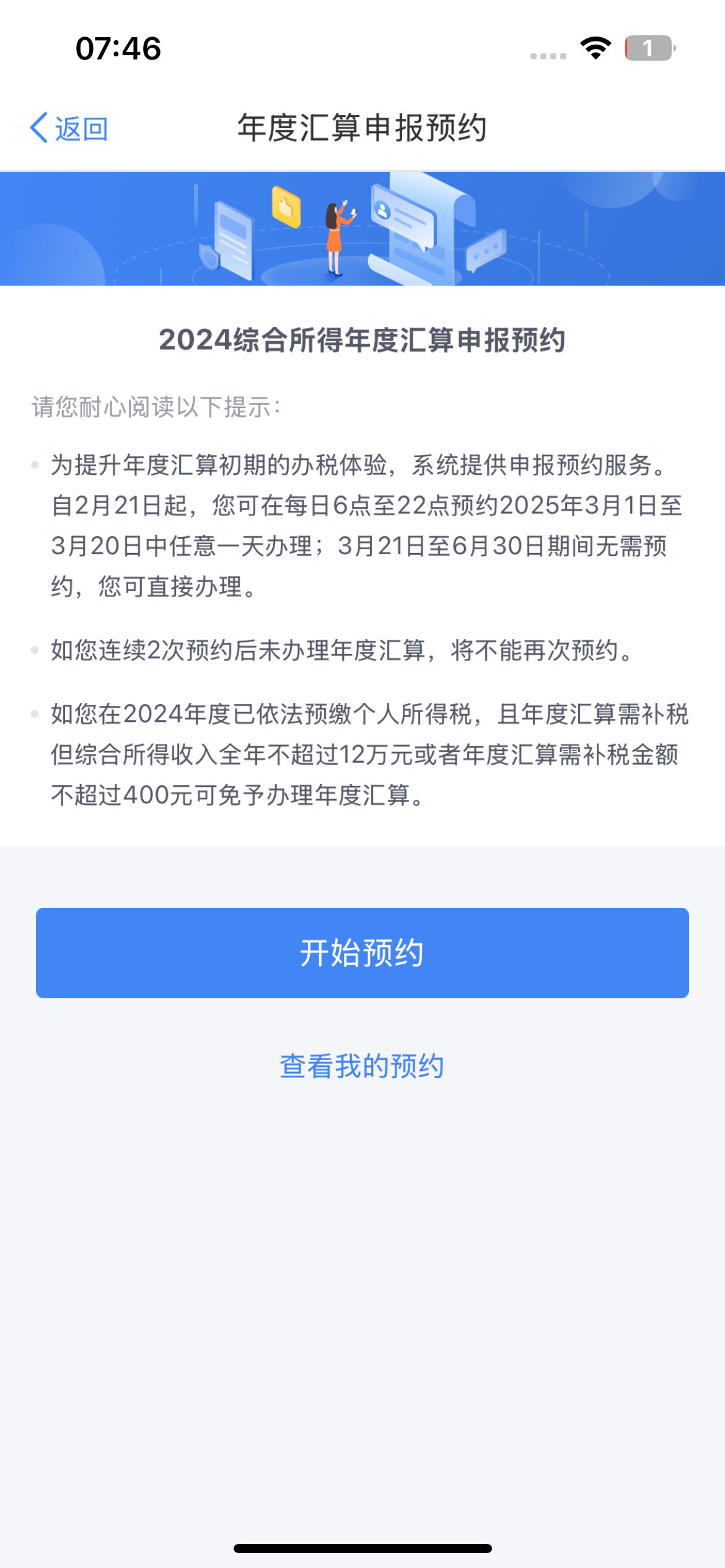
Task: Go back using the 返回 button
Action: pyautogui.click(x=69, y=129)
